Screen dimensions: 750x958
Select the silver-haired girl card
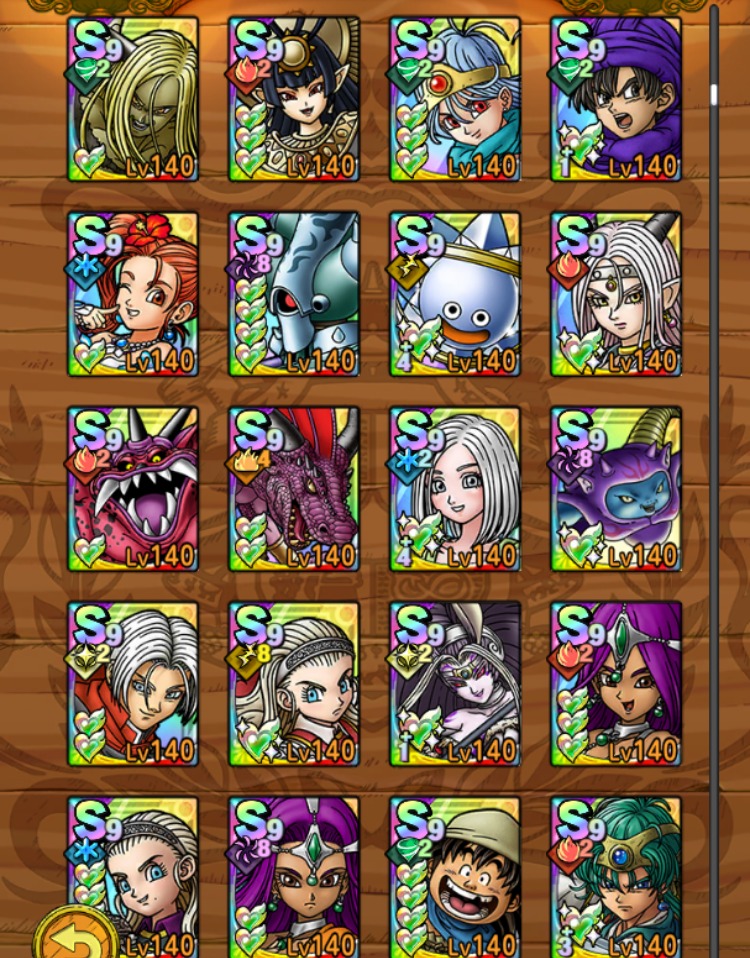point(455,488)
